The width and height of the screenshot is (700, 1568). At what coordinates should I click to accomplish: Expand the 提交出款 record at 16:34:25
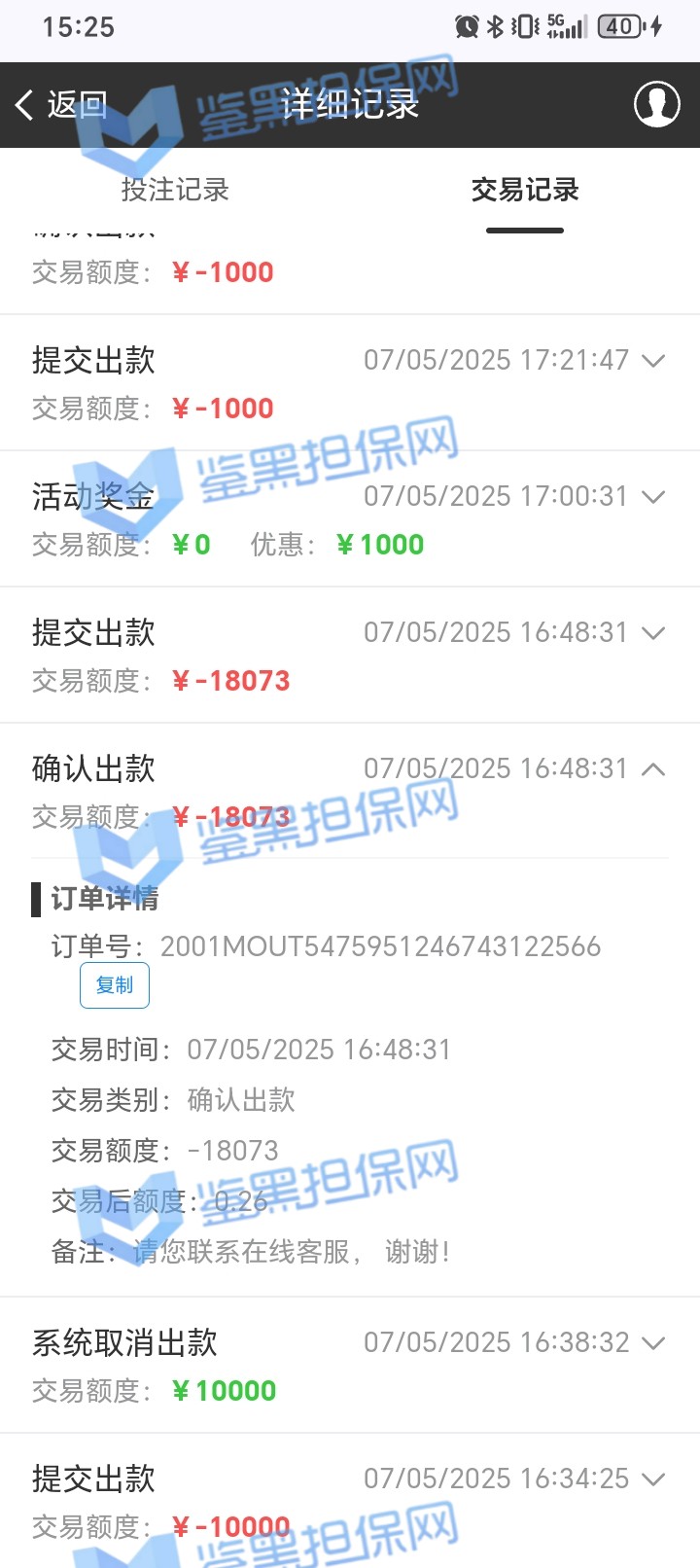click(653, 1479)
